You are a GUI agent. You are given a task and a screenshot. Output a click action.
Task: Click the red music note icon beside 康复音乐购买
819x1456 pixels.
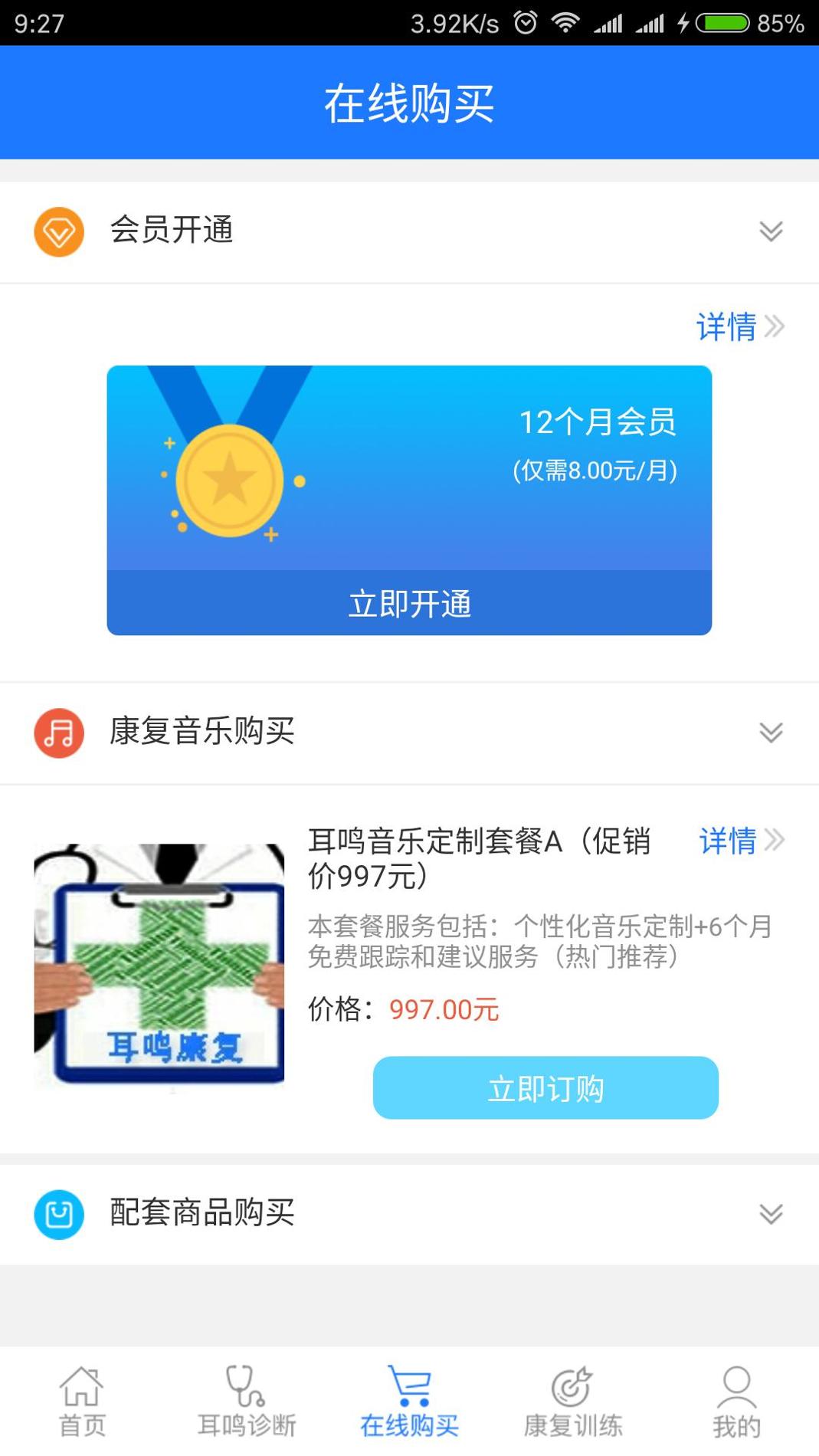tap(58, 733)
